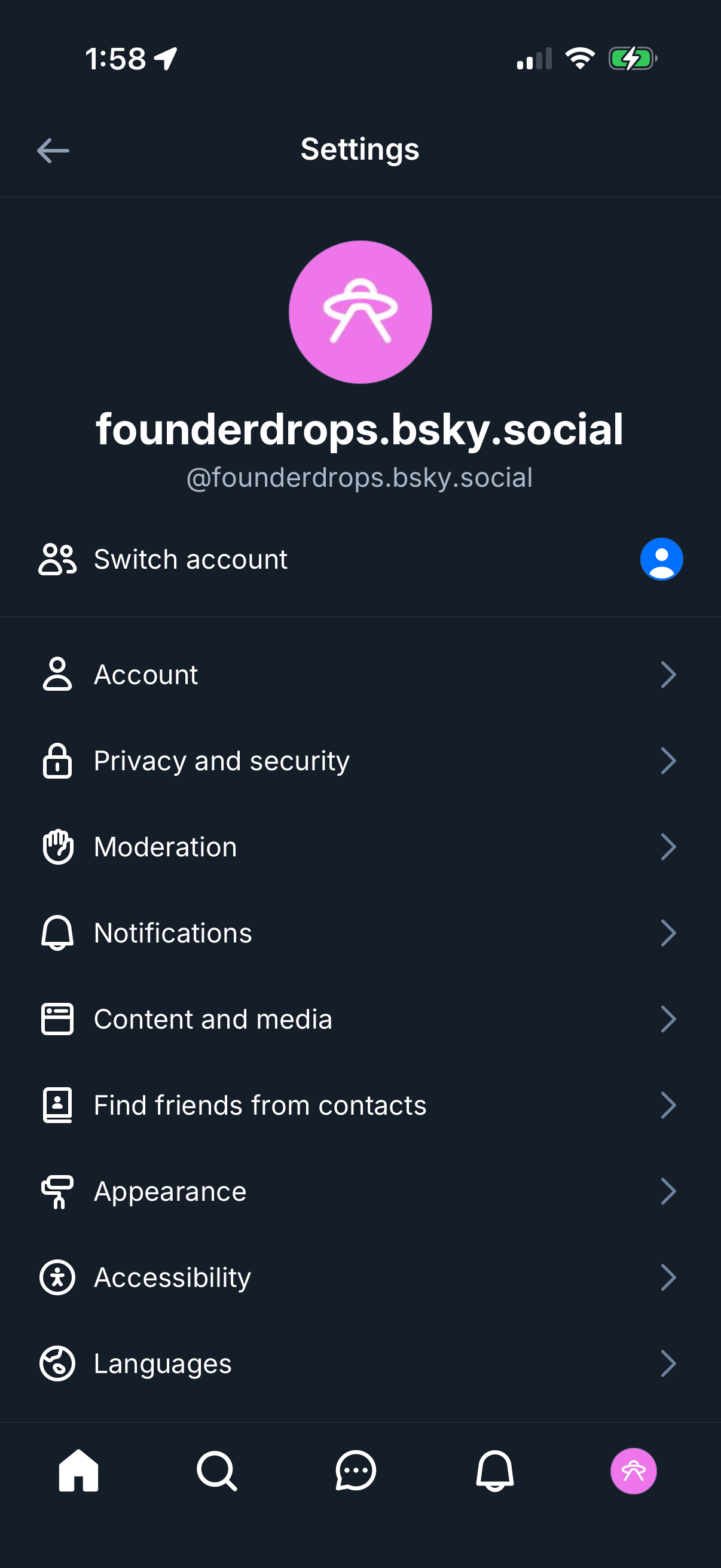
Task: Click the Accessibility person icon
Action: [57, 1277]
